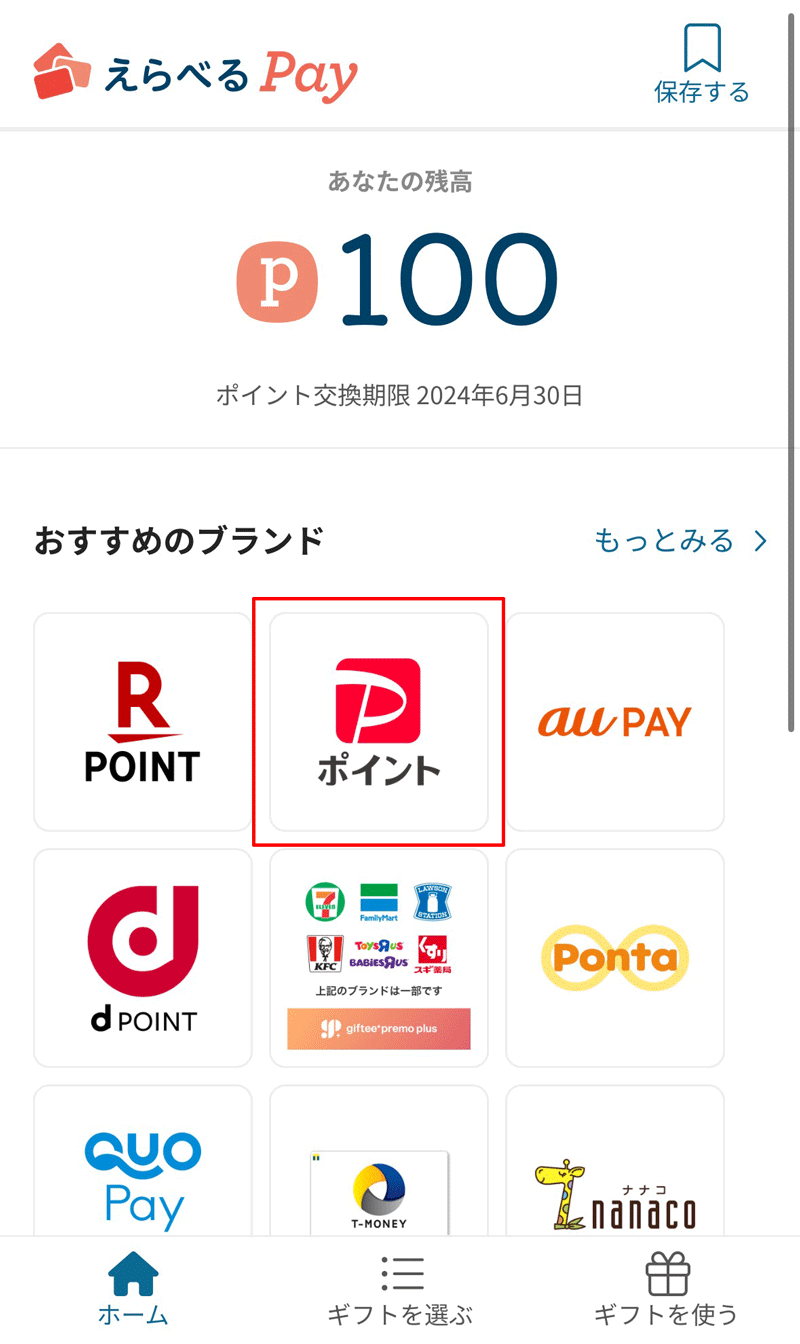Select the T-MONEY brand card
800x1344 pixels.
click(379, 1161)
